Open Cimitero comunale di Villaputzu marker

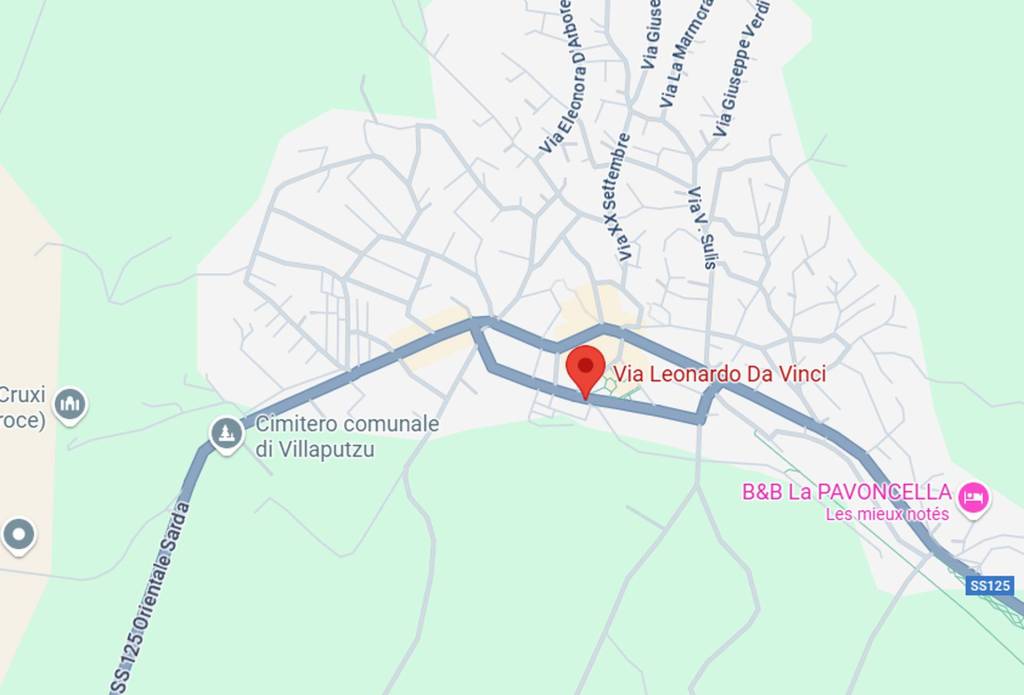(x=227, y=434)
